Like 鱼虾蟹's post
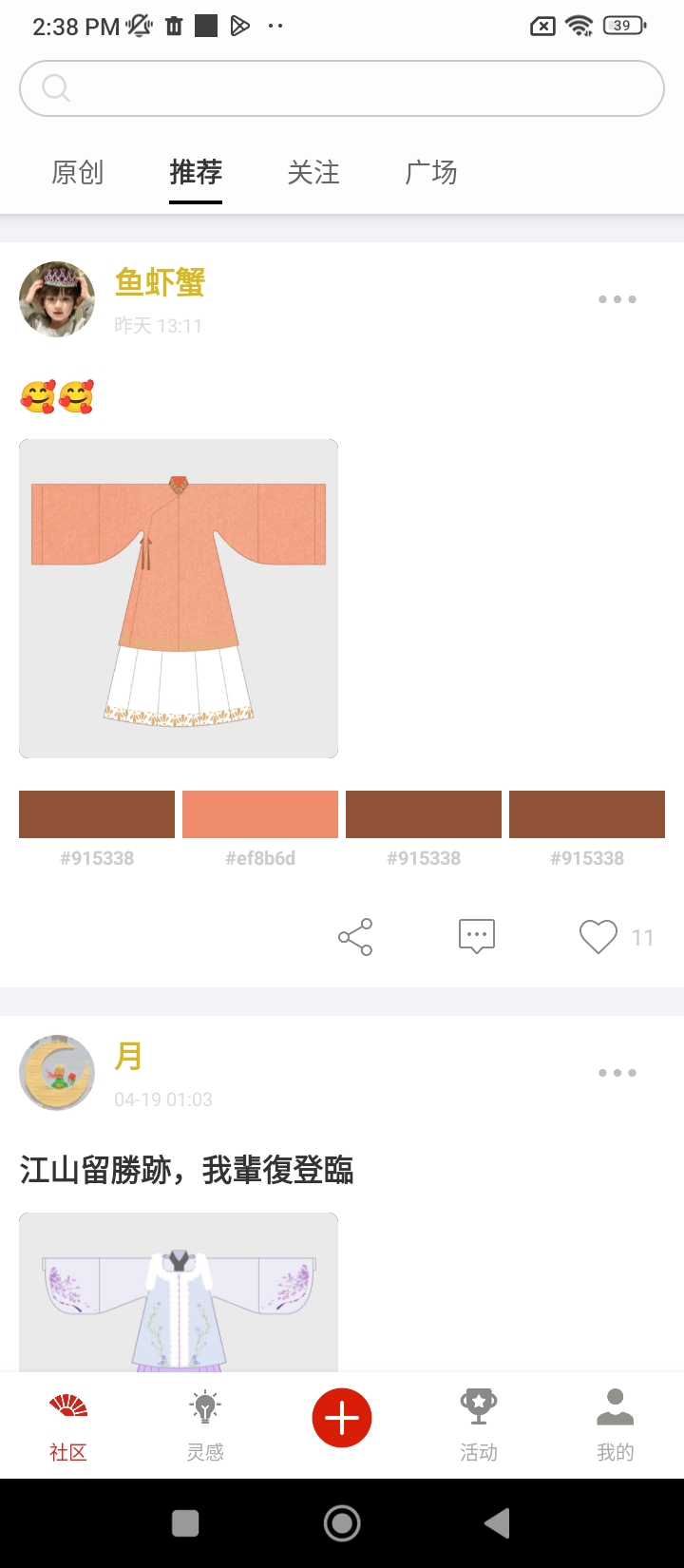 (598, 937)
